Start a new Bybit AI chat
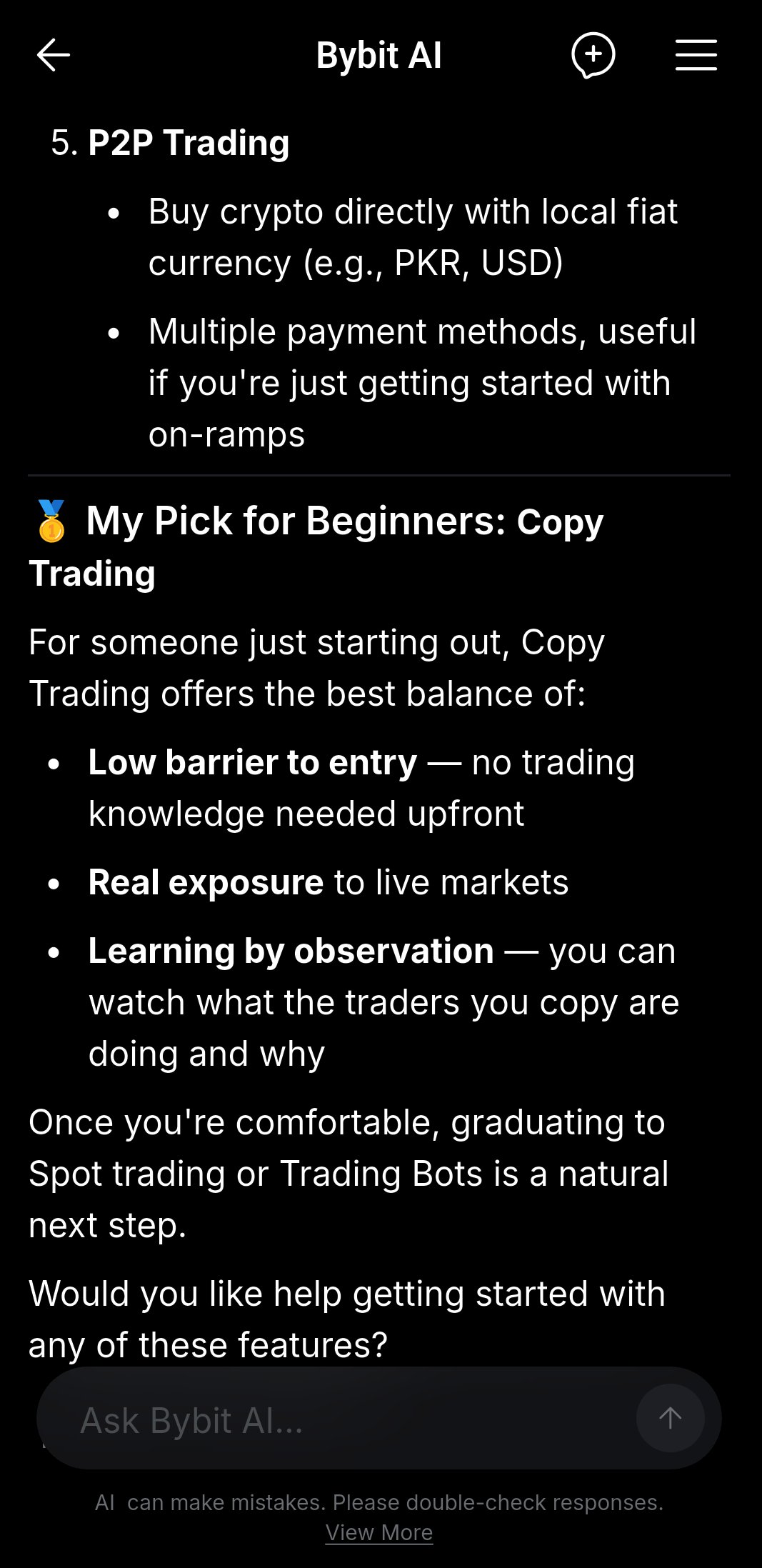 click(x=593, y=55)
